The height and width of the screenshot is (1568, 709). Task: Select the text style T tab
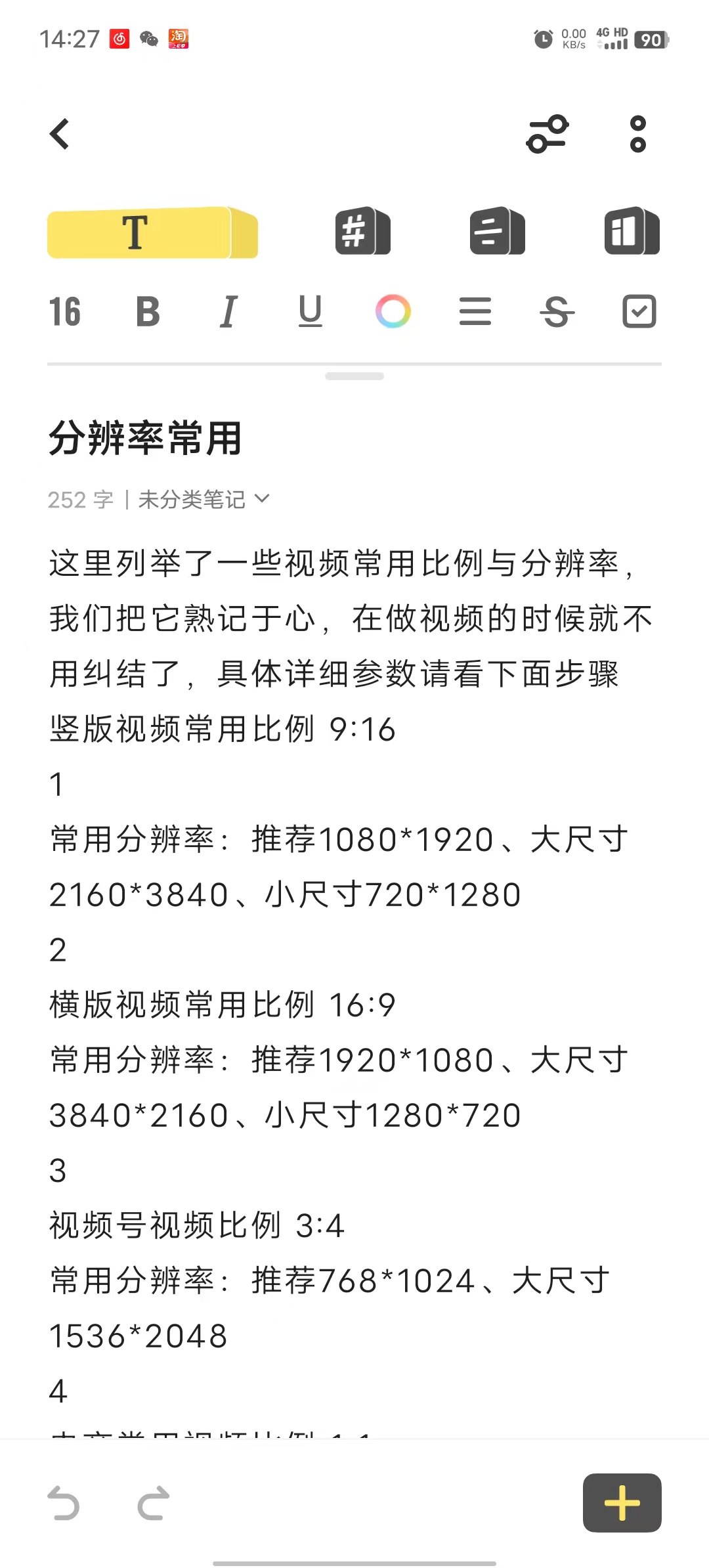pos(152,232)
